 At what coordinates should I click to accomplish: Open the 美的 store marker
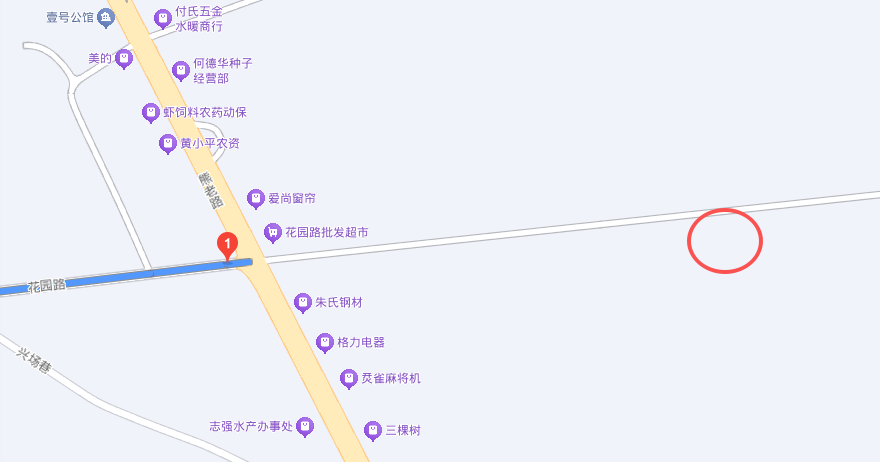pyautogui.click(x=124, y=58)
